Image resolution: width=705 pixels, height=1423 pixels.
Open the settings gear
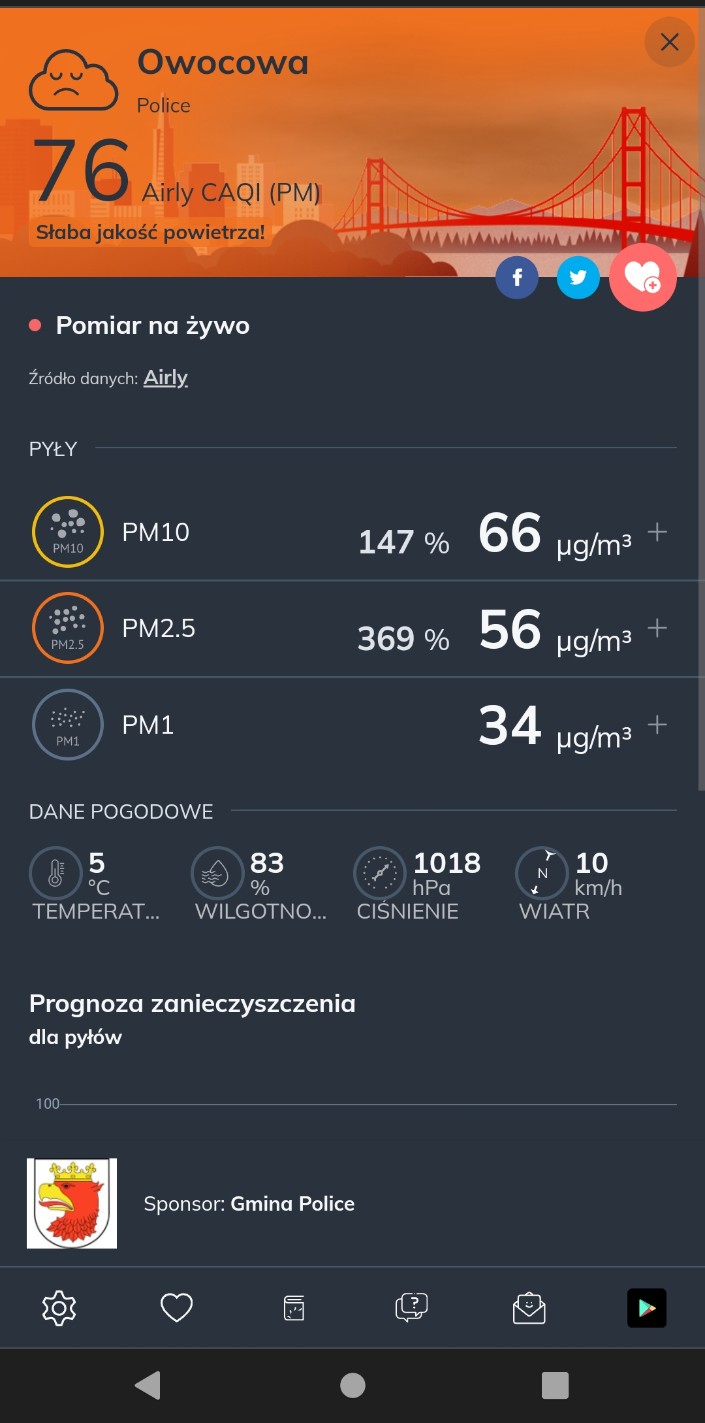[x=59, y=1307]
